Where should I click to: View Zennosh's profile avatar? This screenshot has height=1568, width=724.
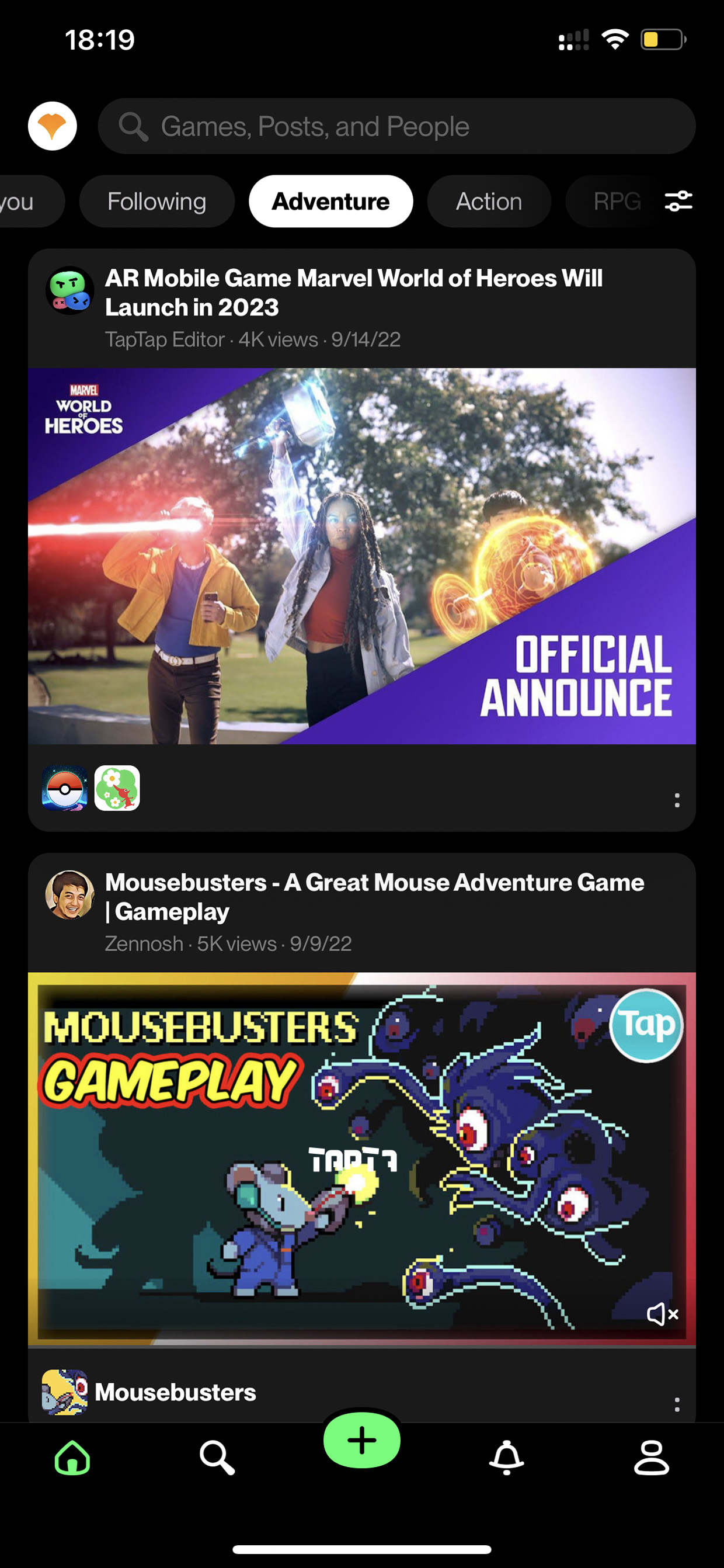click(x=70, y=895)
